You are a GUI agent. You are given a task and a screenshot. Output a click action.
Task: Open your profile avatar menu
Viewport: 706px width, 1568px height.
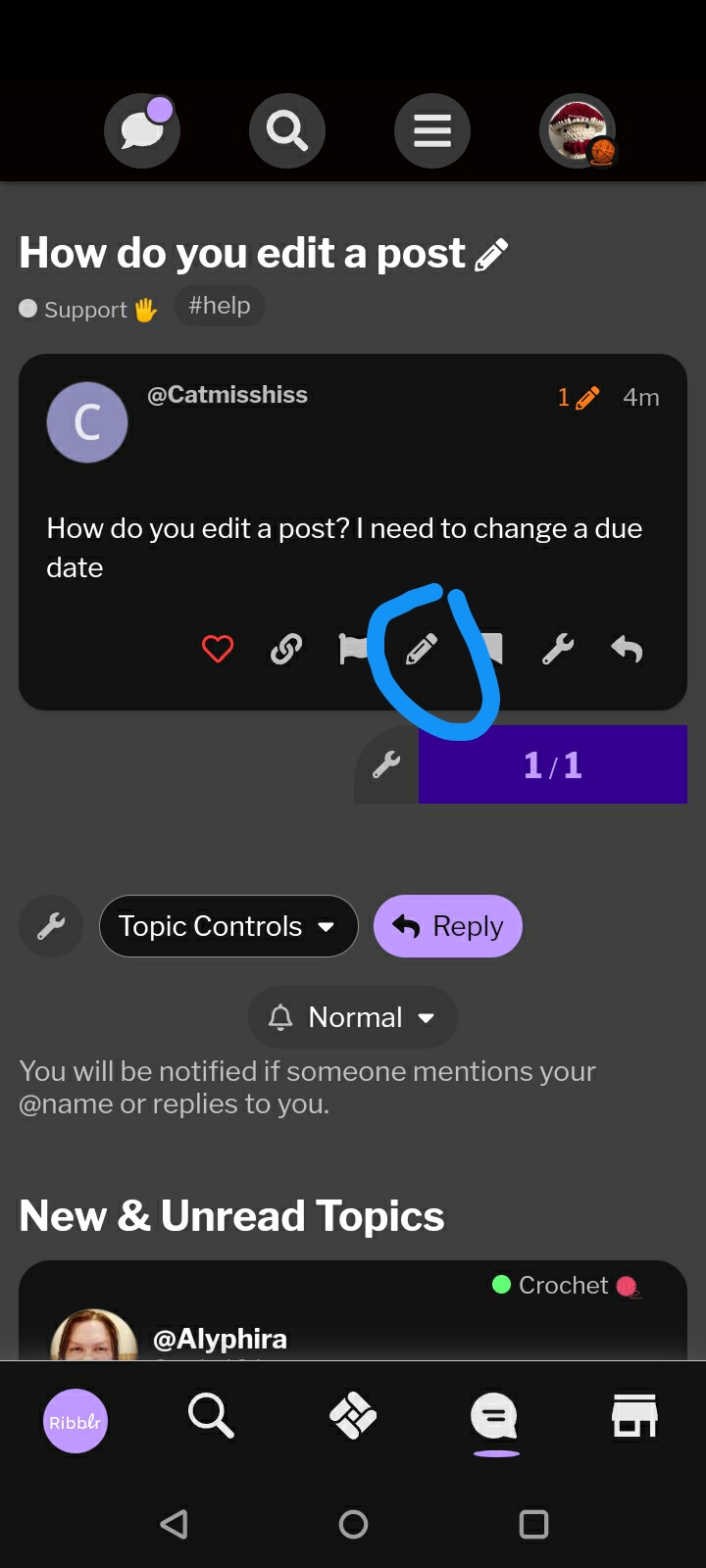[579, 130]
